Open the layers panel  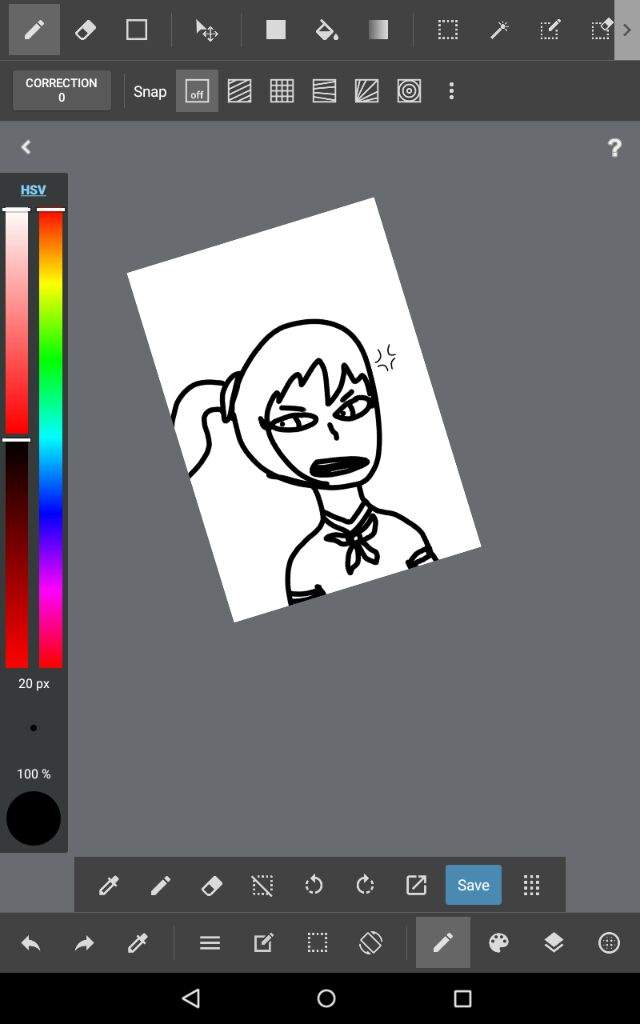pyautogui.click(x=553, y=942)
